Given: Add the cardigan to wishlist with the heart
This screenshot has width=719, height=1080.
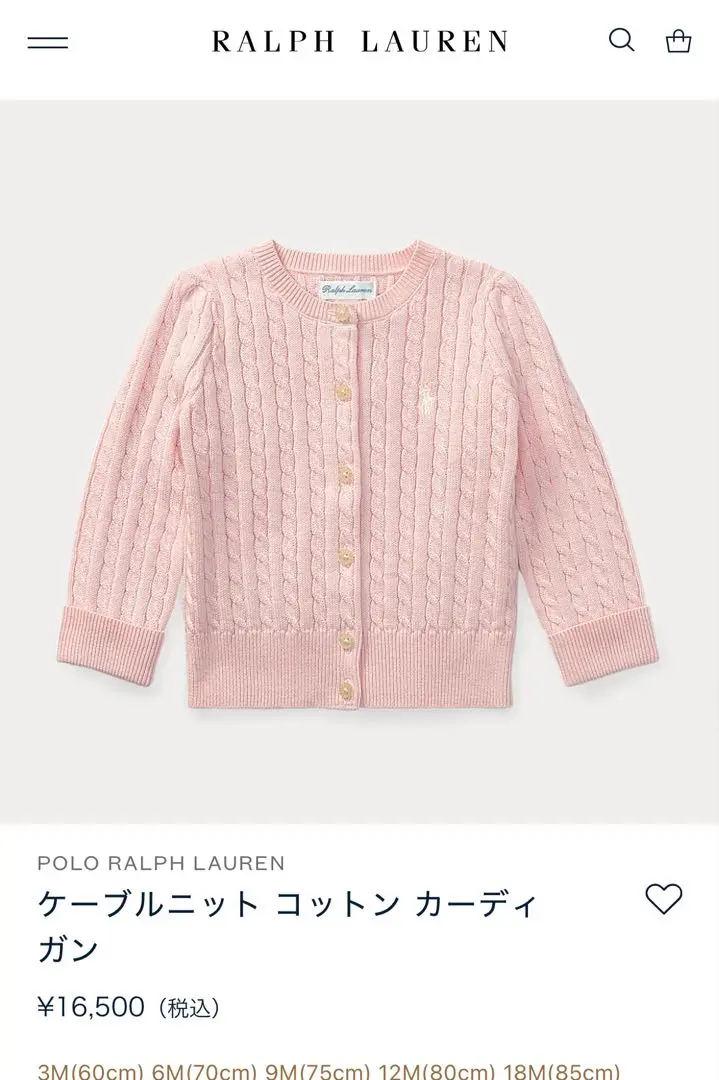Looking at the screenshot, I should tap(663, 899).
